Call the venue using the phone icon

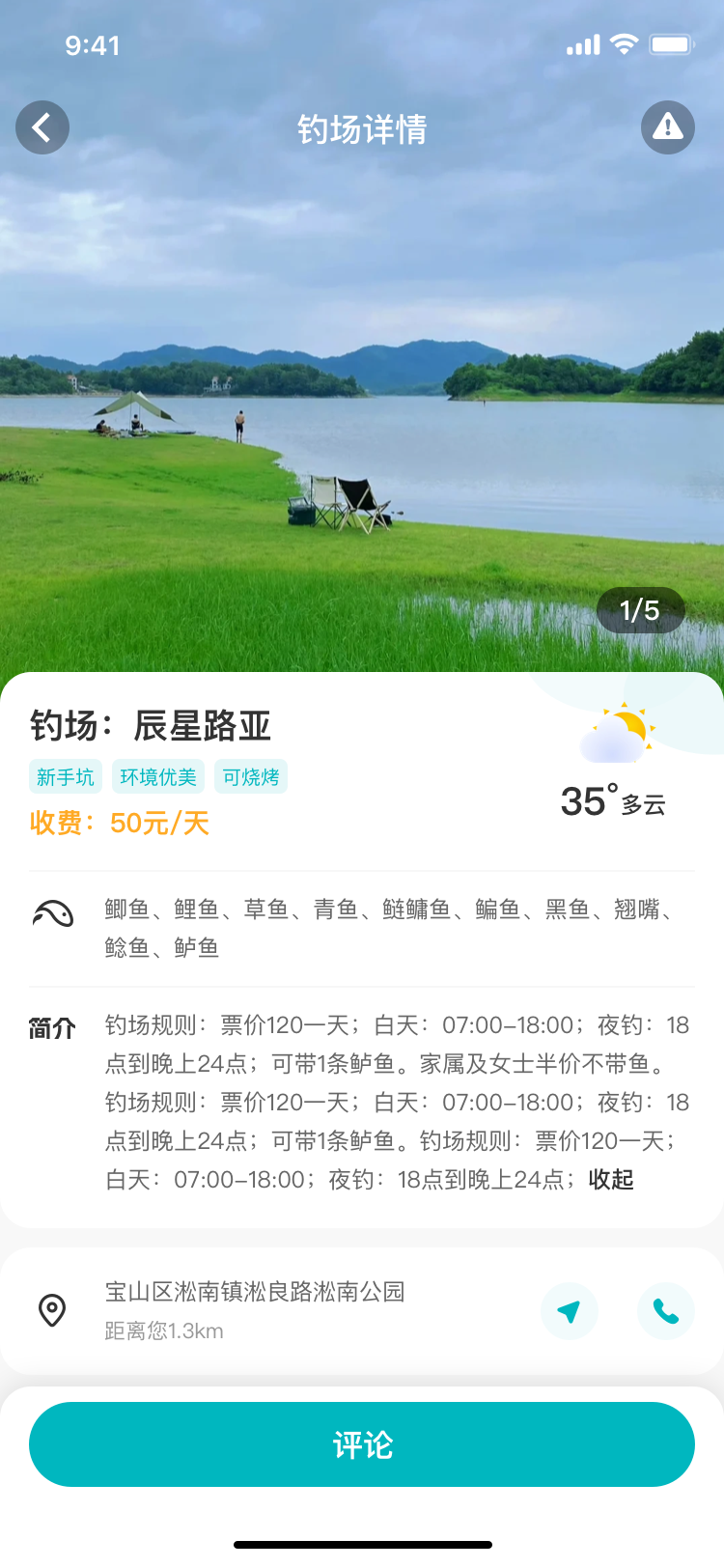(666, 1311)
